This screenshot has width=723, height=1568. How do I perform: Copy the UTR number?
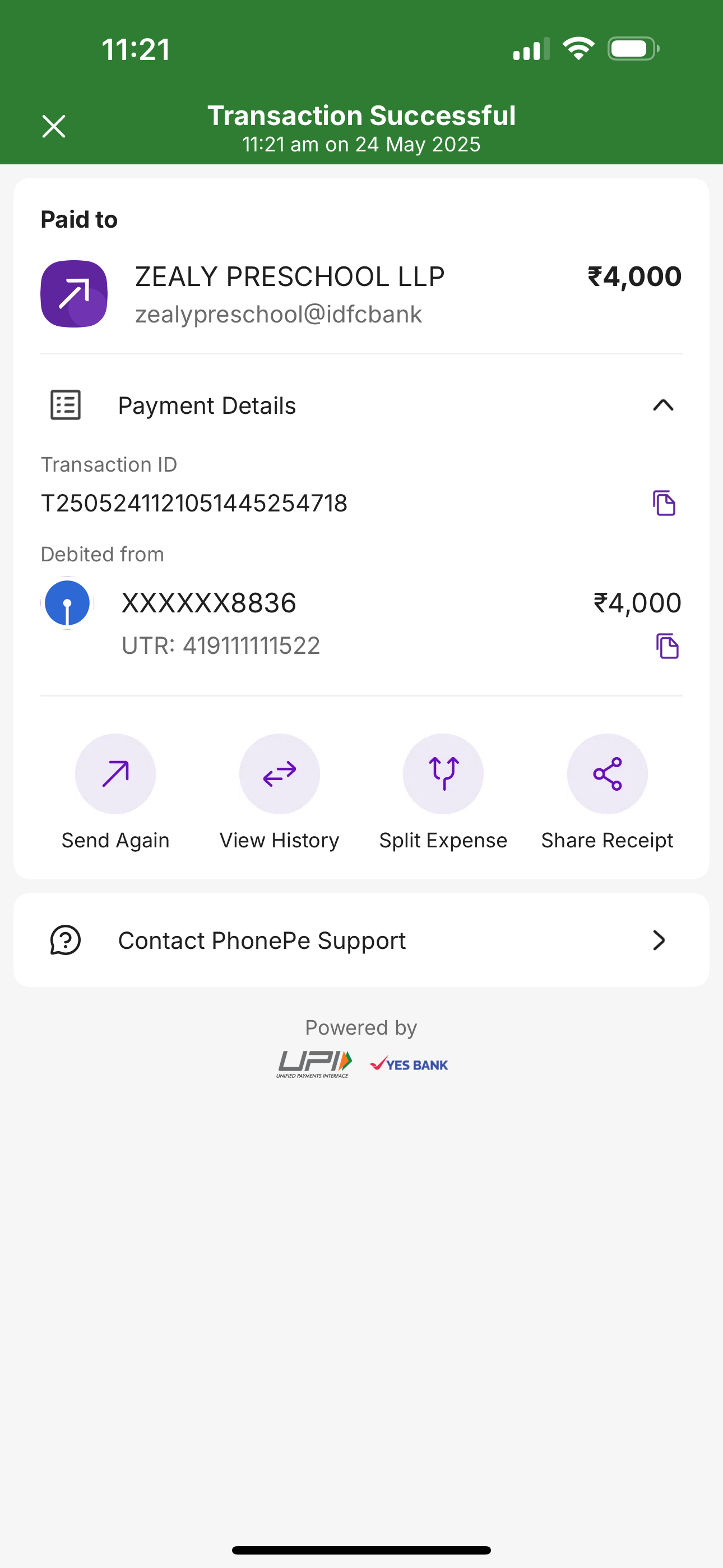coord(667,646)
